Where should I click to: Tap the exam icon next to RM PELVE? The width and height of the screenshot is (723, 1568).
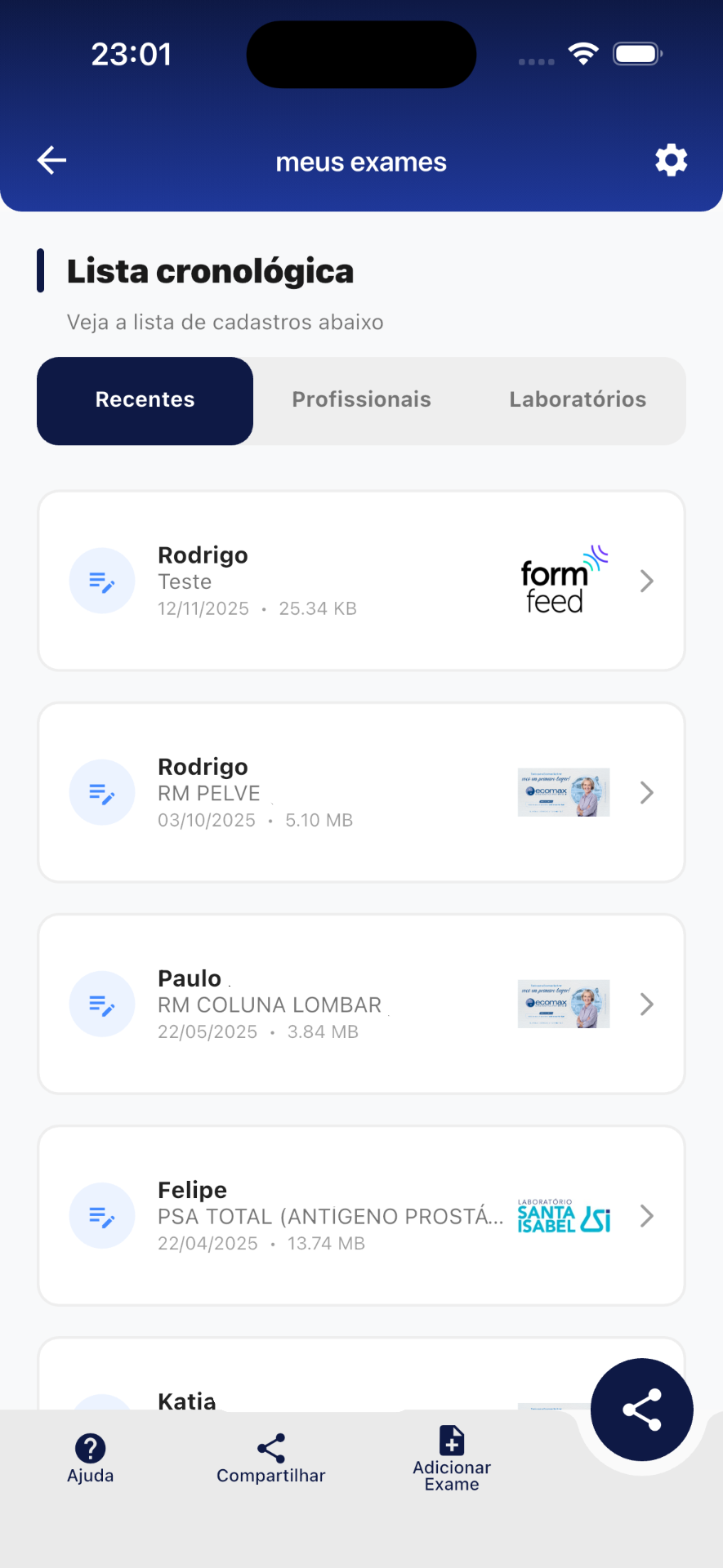coord(102,792)
